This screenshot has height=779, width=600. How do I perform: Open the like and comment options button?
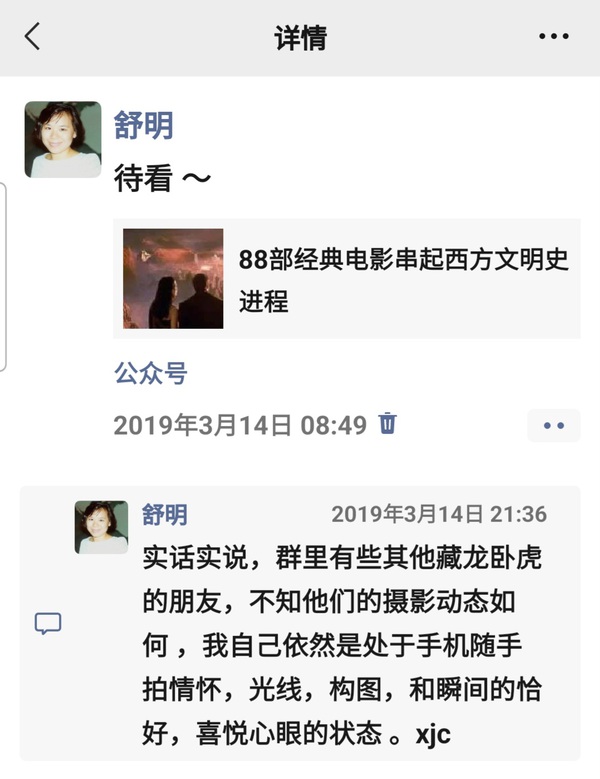coord(553,425)
